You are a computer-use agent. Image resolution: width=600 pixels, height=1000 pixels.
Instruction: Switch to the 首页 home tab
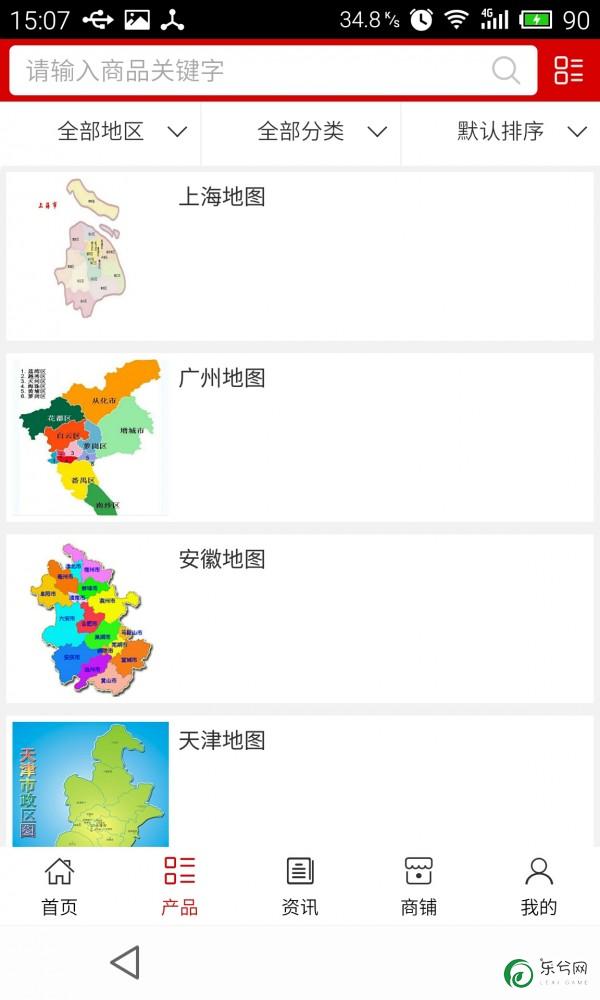(59, 886)
